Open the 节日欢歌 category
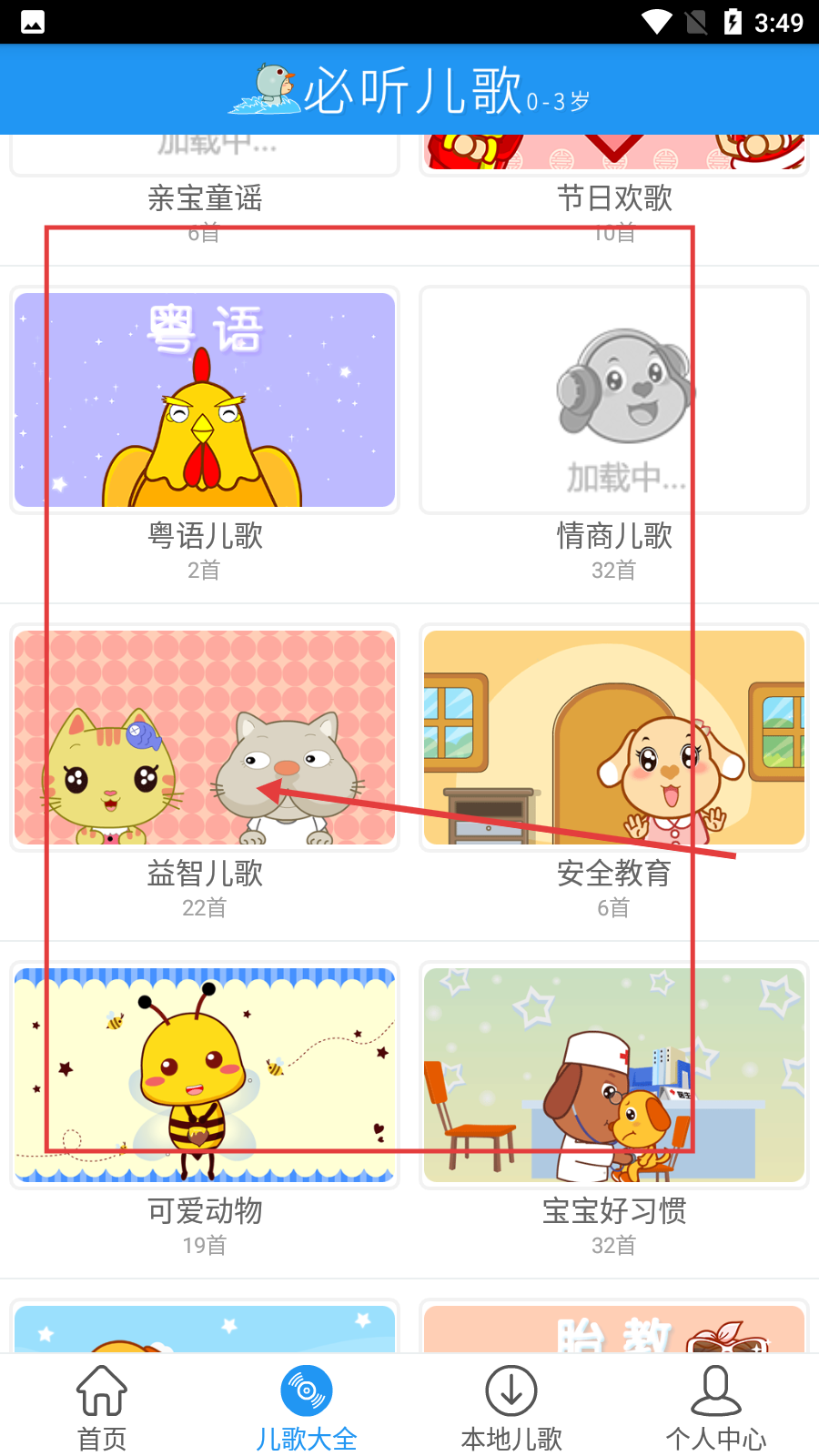Screen dimensions: 819x1456 click(x=614, y=196)
